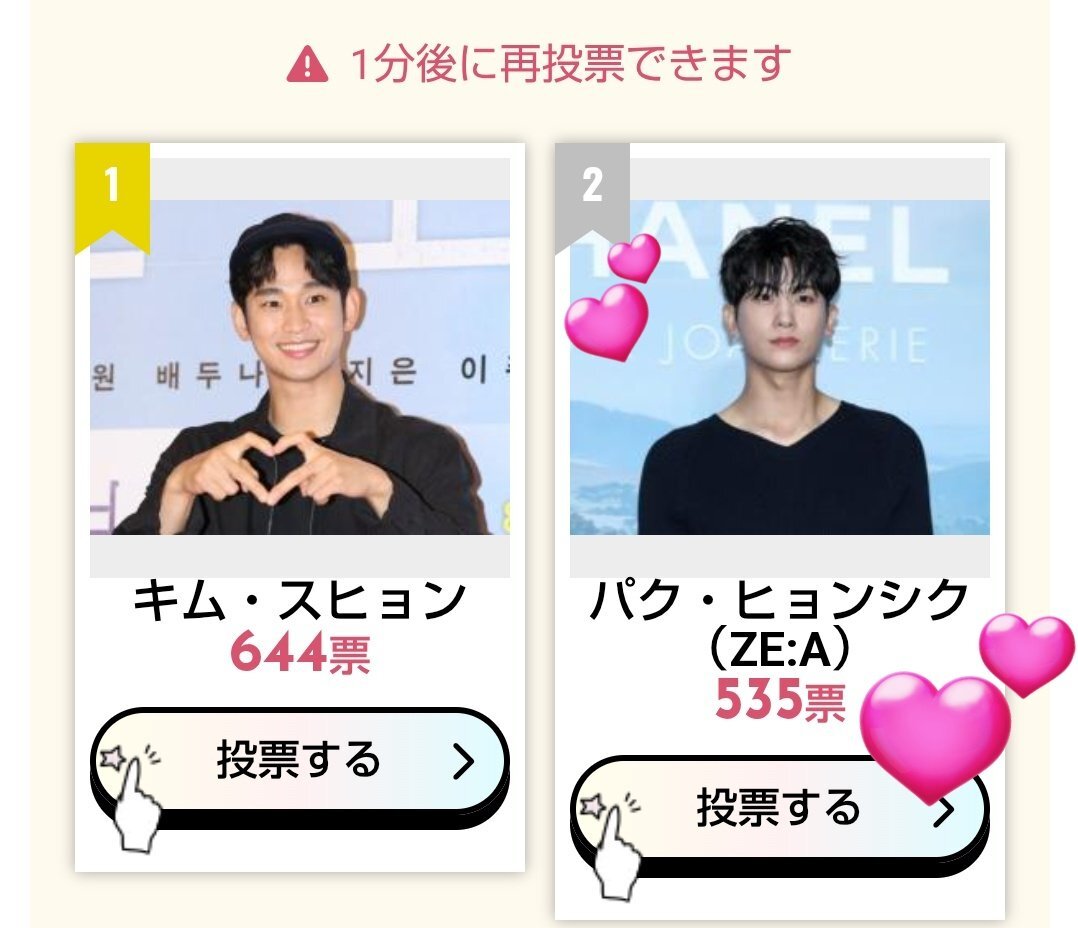1078x928 pixels.
Task: Vote for パク・ヒョンシク (ZE:A)
Action: point(777,808)
